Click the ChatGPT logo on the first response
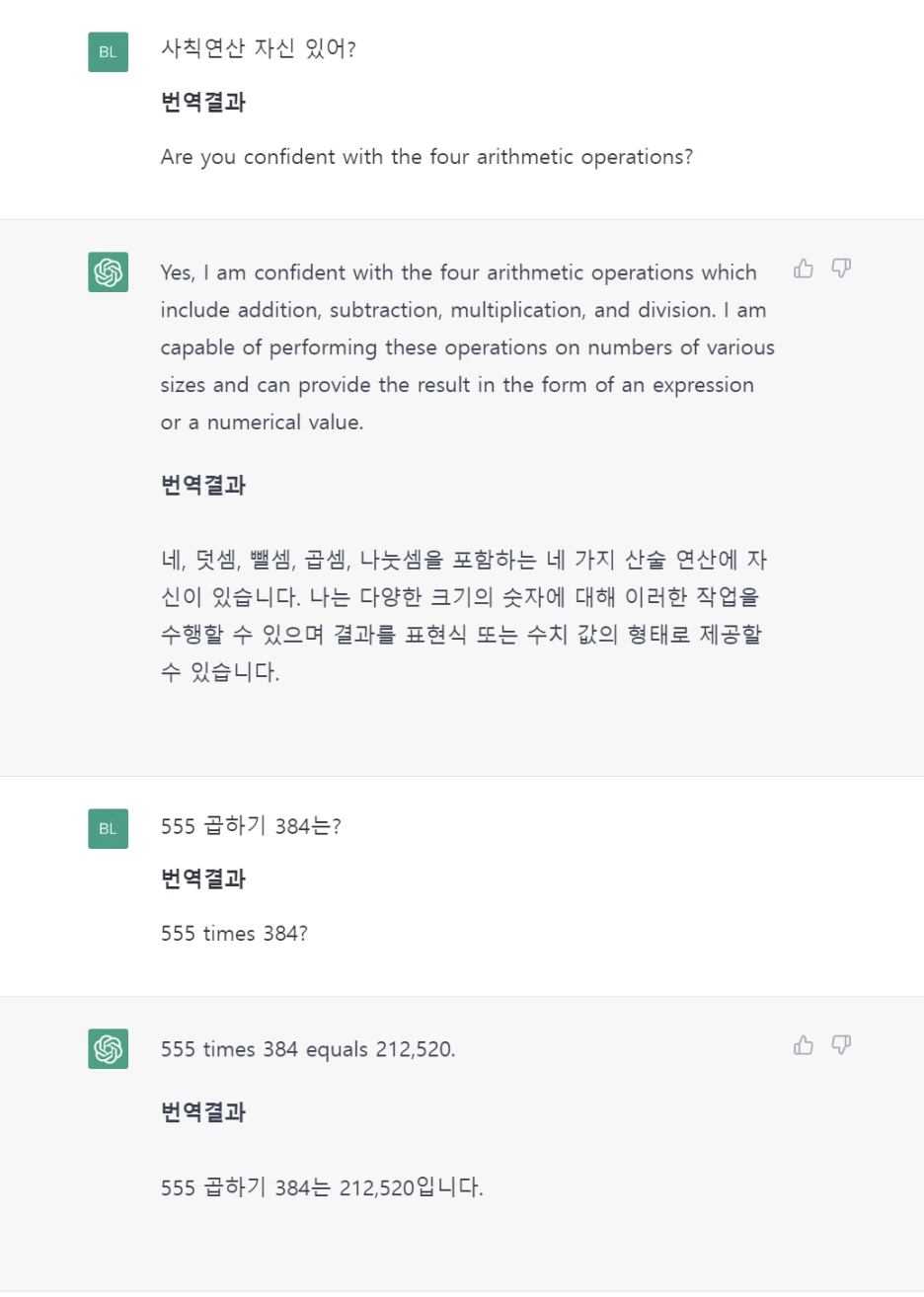924x1297 pixels. coord(108,272)
